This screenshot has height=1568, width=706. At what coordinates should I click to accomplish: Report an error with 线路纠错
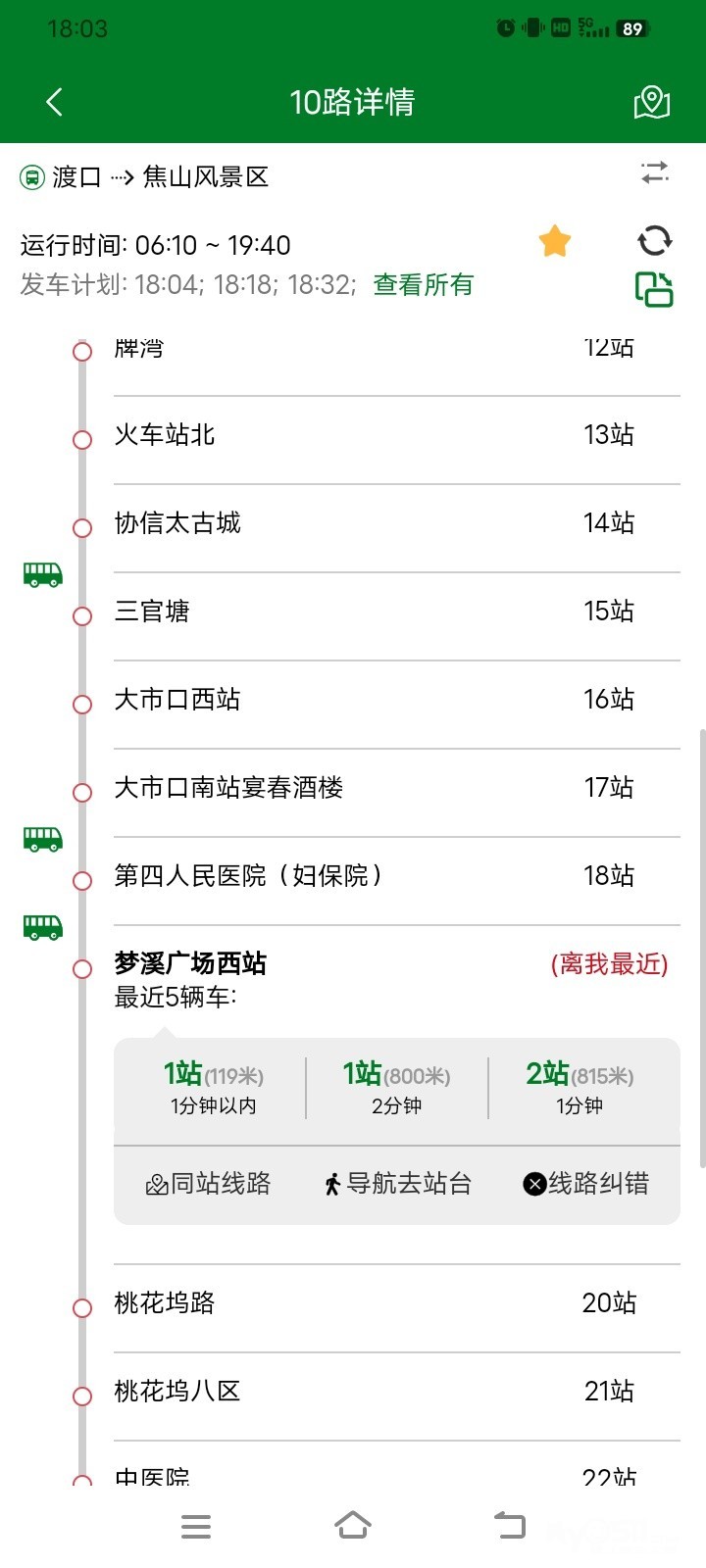point(586,1184)
